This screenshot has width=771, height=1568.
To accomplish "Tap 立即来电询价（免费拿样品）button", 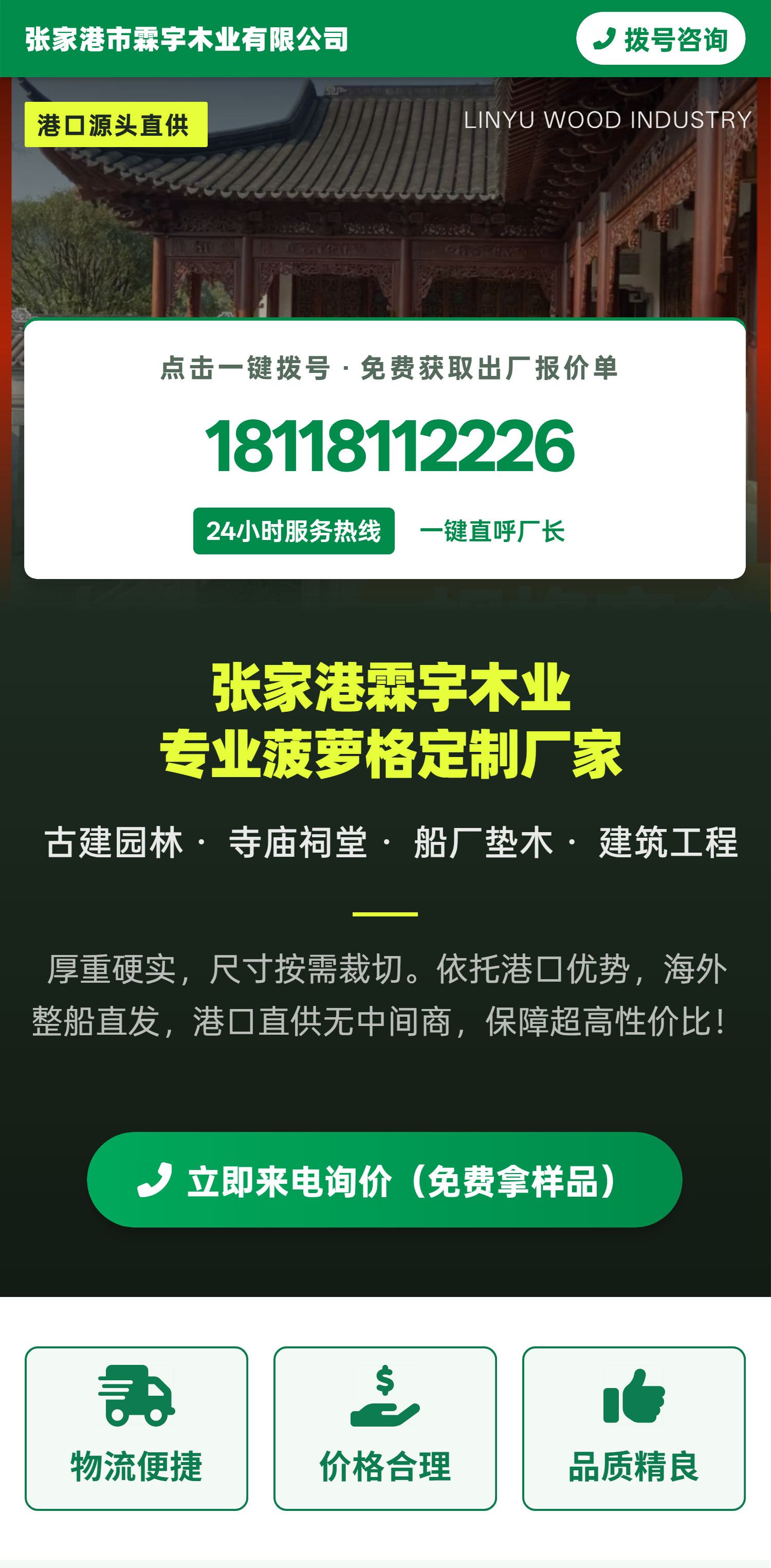I will (384, 1180).
